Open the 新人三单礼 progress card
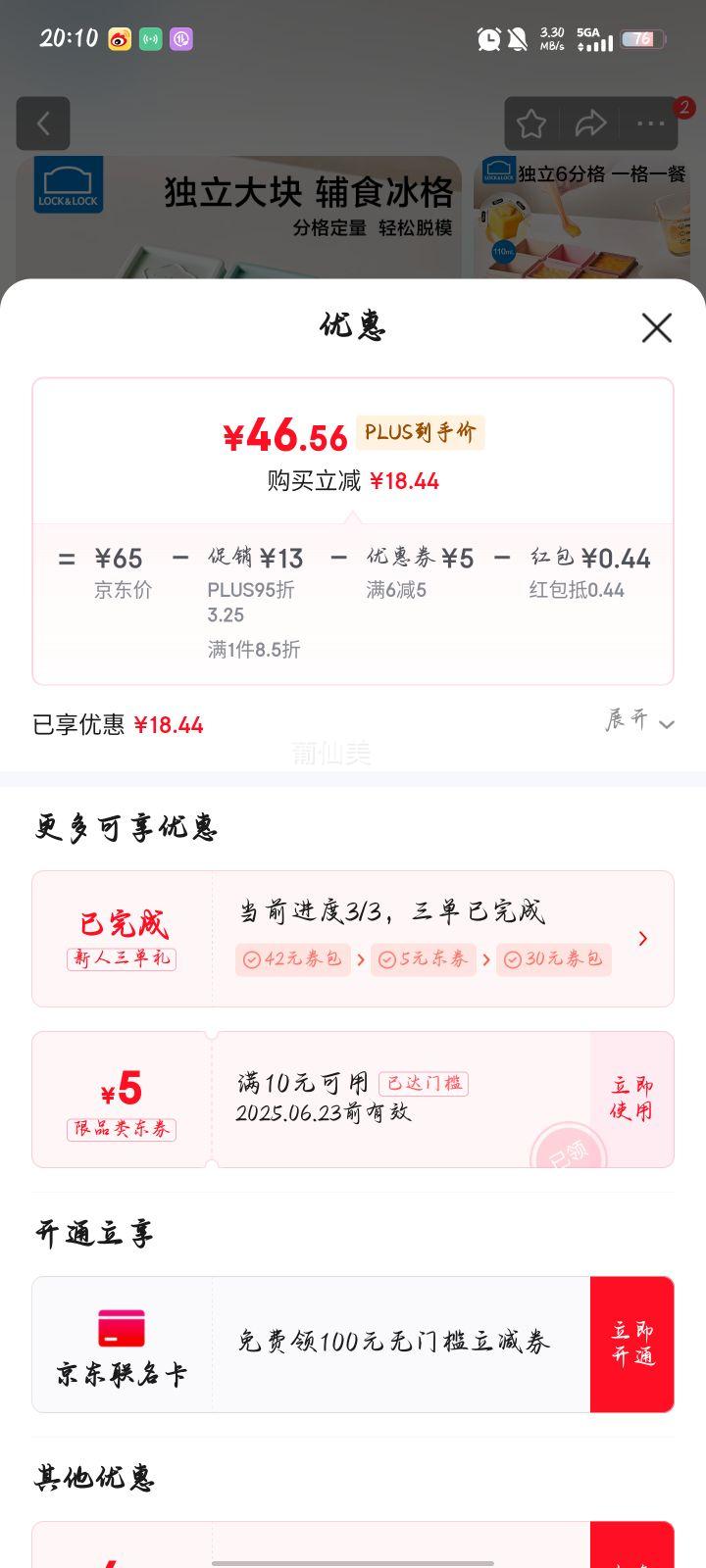Screen dimensions: 706x1568 point(353,938)
